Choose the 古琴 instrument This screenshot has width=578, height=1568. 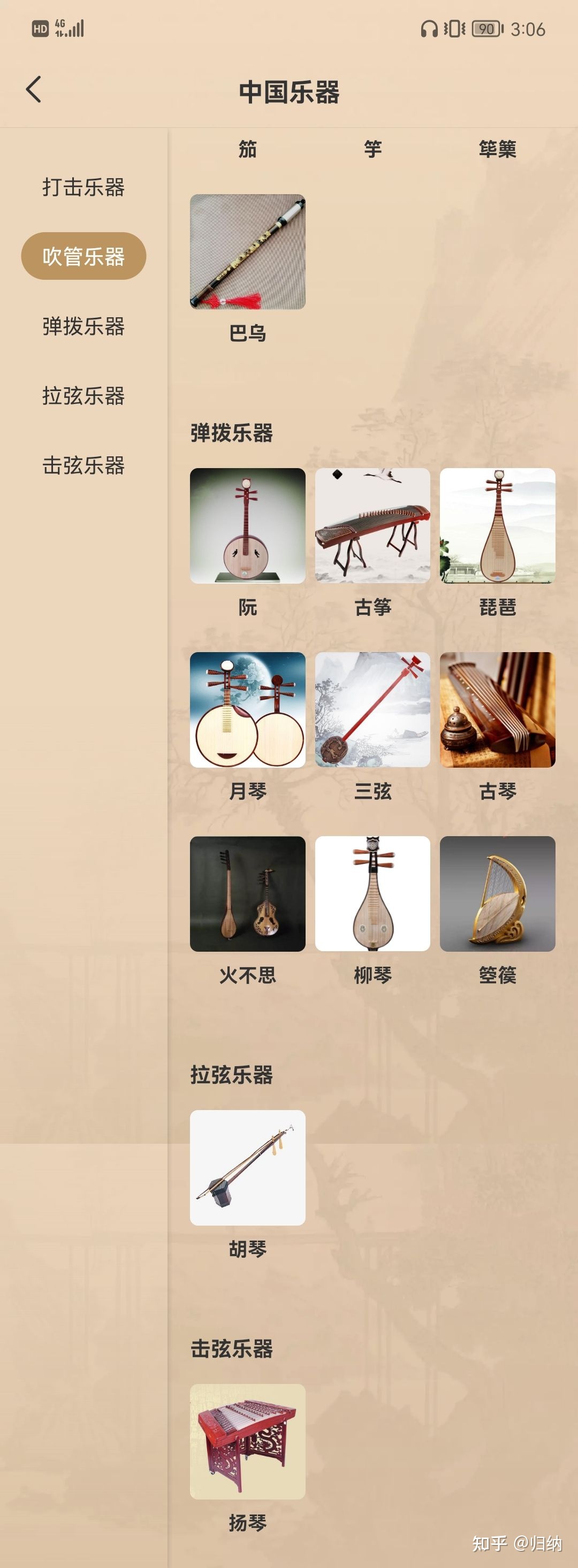pos(497,710)
